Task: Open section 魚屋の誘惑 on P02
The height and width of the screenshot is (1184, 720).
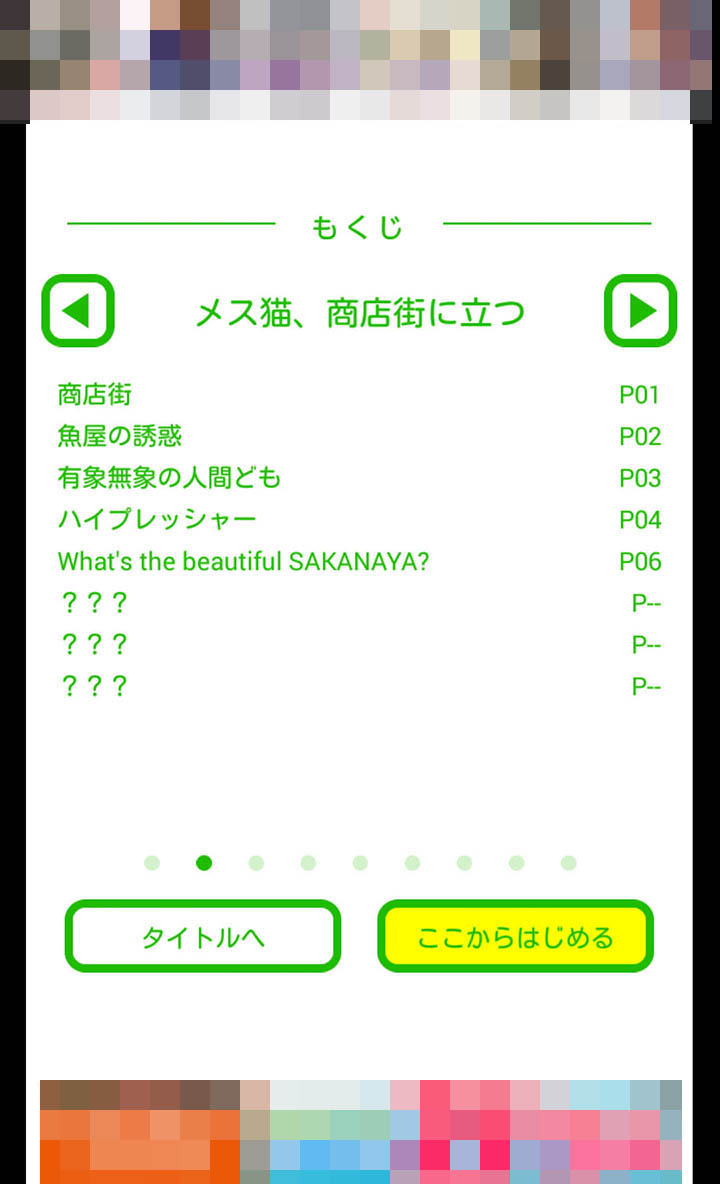Action: [x=120, y=437]
